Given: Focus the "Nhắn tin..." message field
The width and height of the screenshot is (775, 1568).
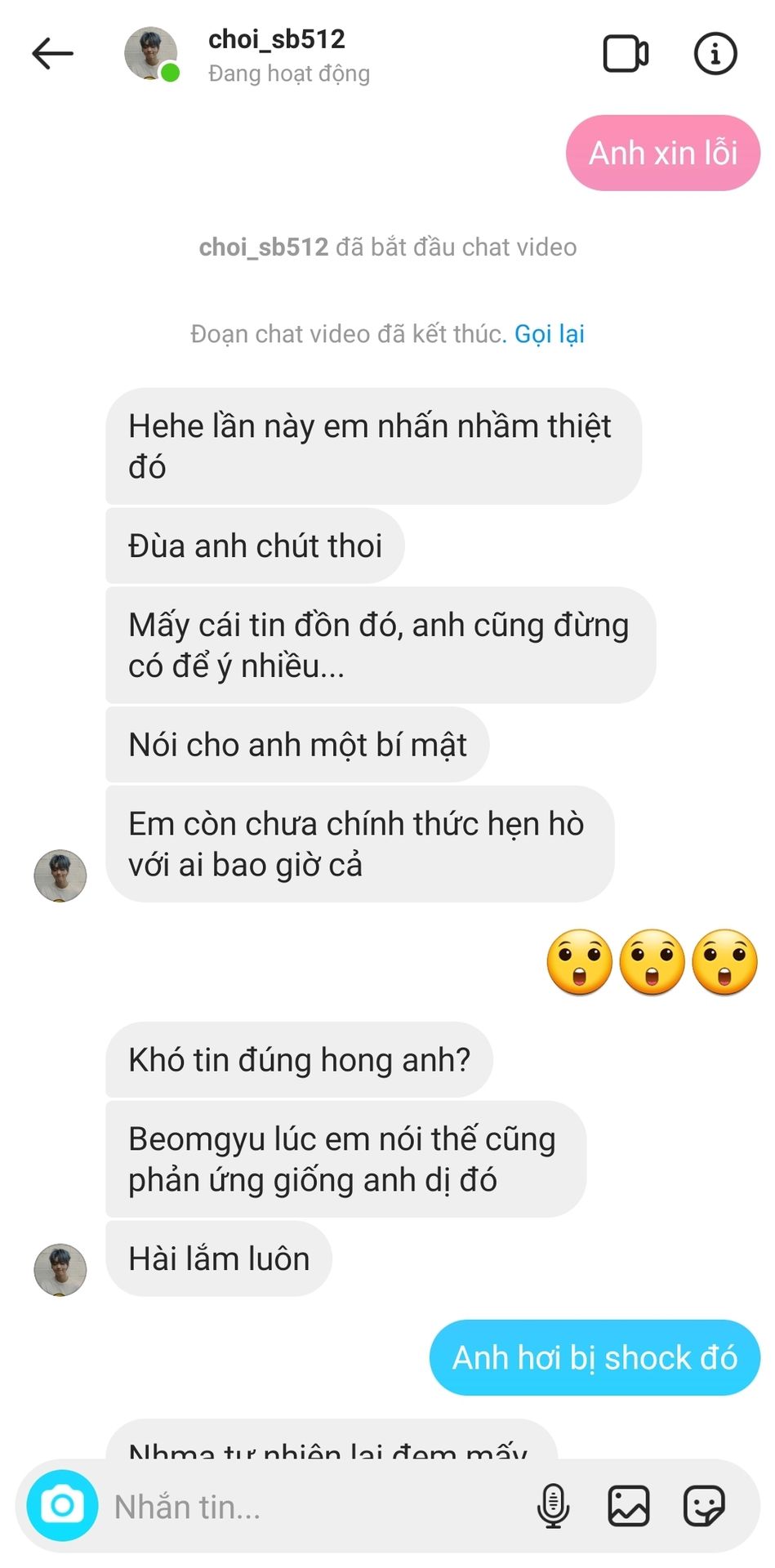Looking at the screenshot, I should (x=310, y=1507).
